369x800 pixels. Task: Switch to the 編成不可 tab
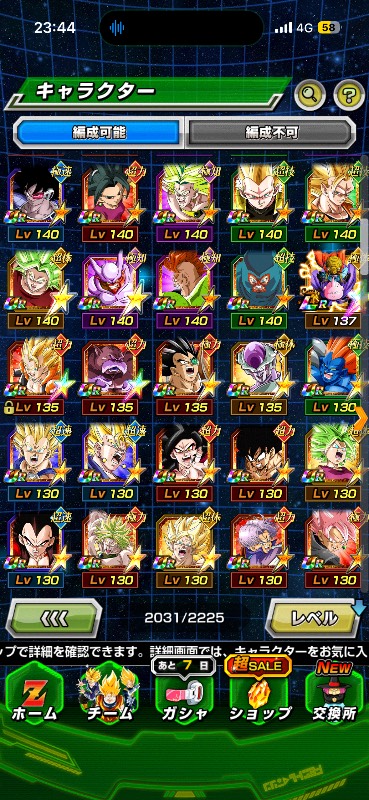click(270, 133)
